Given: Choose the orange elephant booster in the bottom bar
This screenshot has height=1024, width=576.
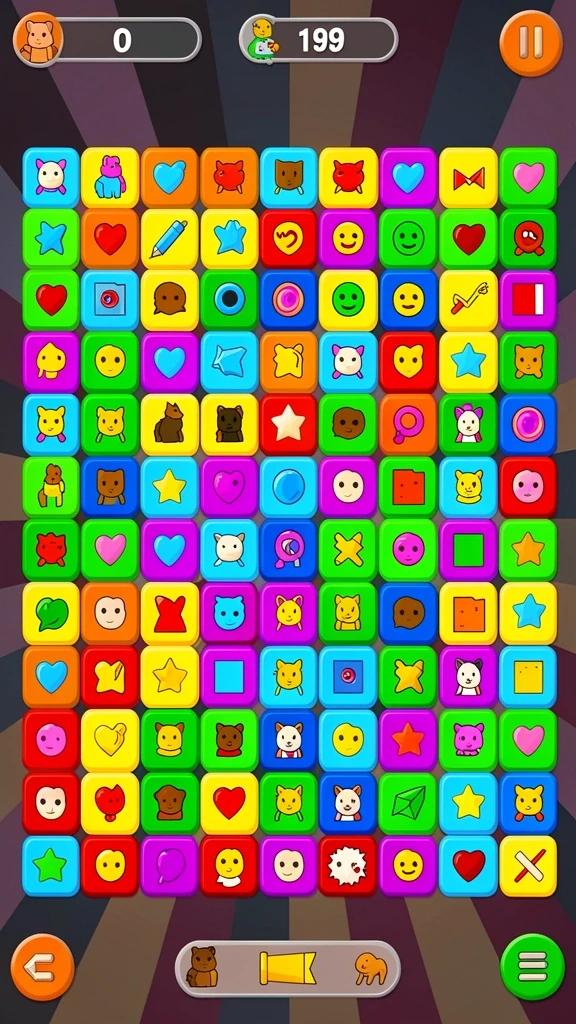Looking at the screenshot, I should pyautogui.click(x=371, y=968).
